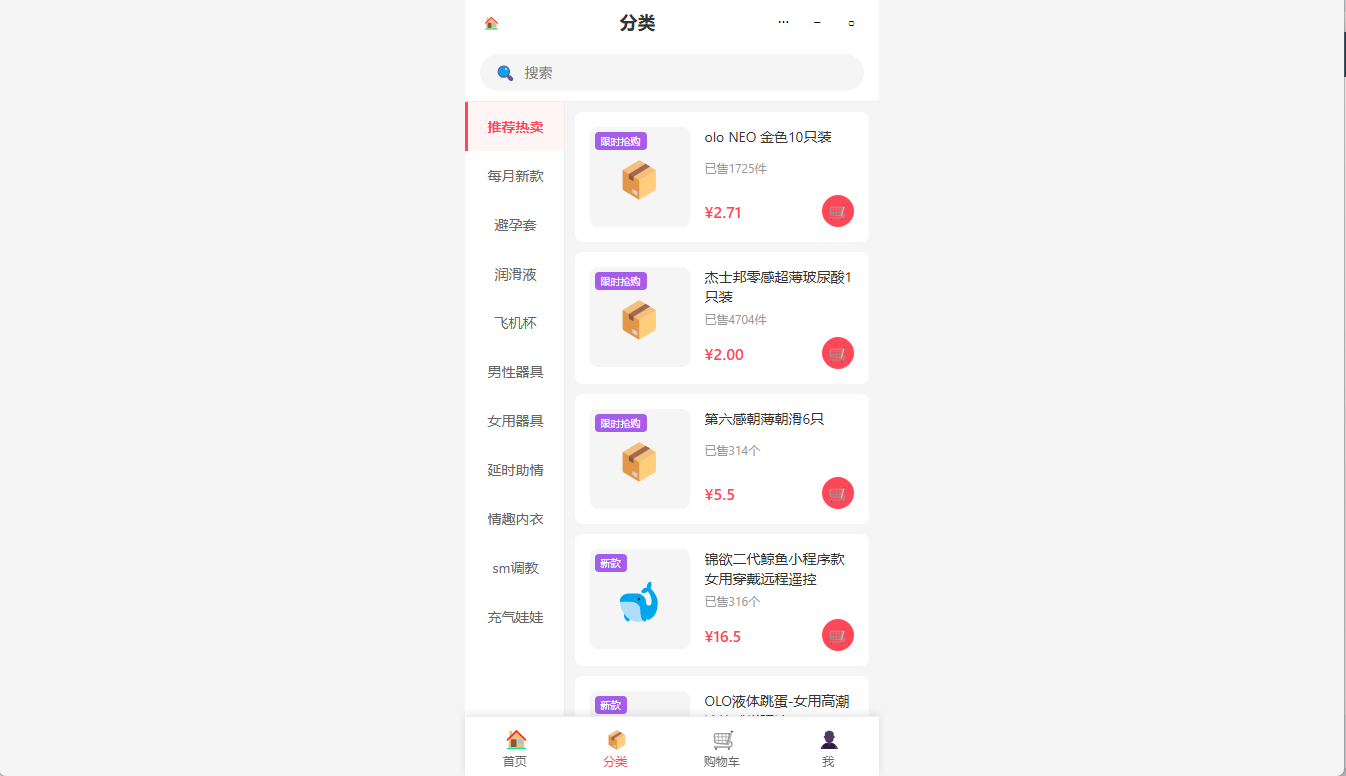Select the 每月新款 category

point(515,176)
